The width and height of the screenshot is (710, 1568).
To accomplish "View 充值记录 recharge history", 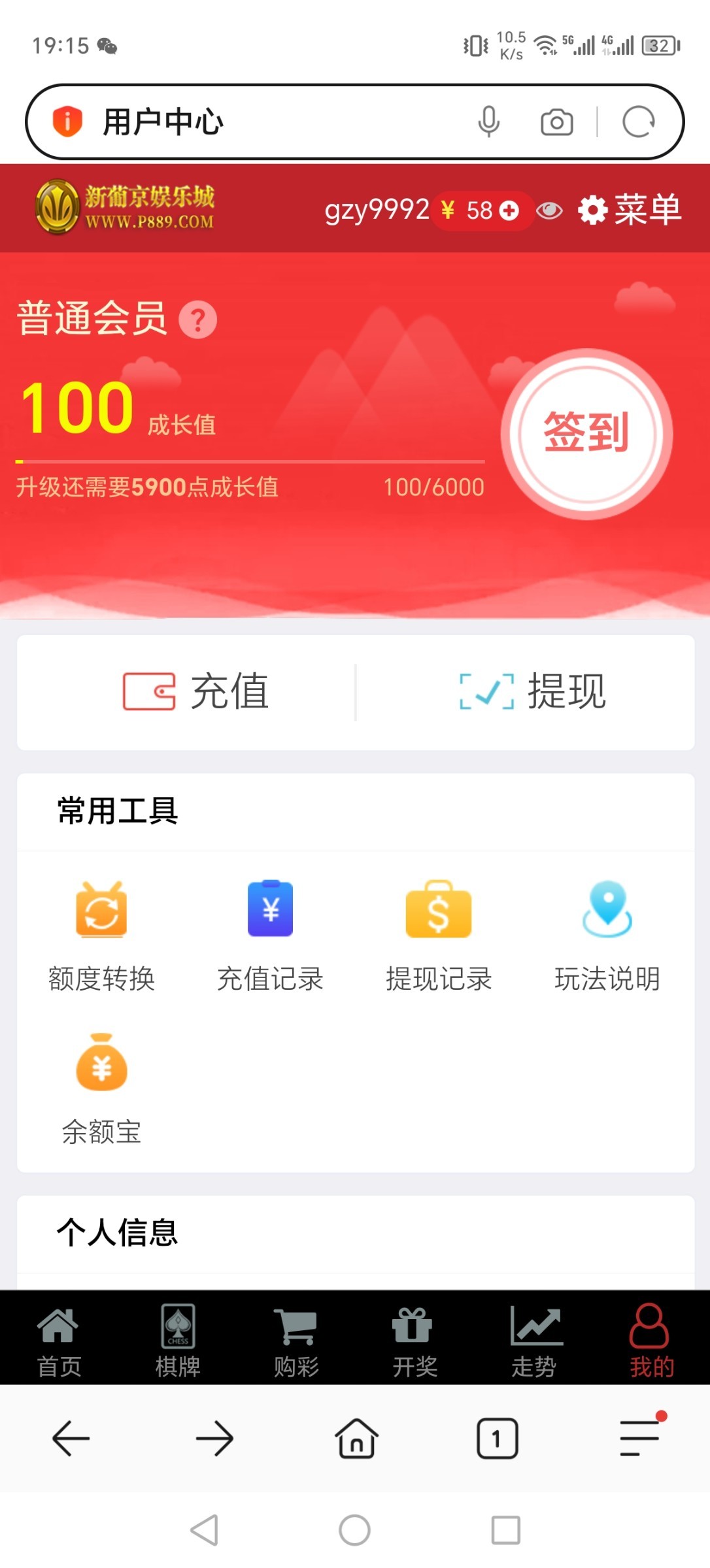I will (x=270, y=936).
